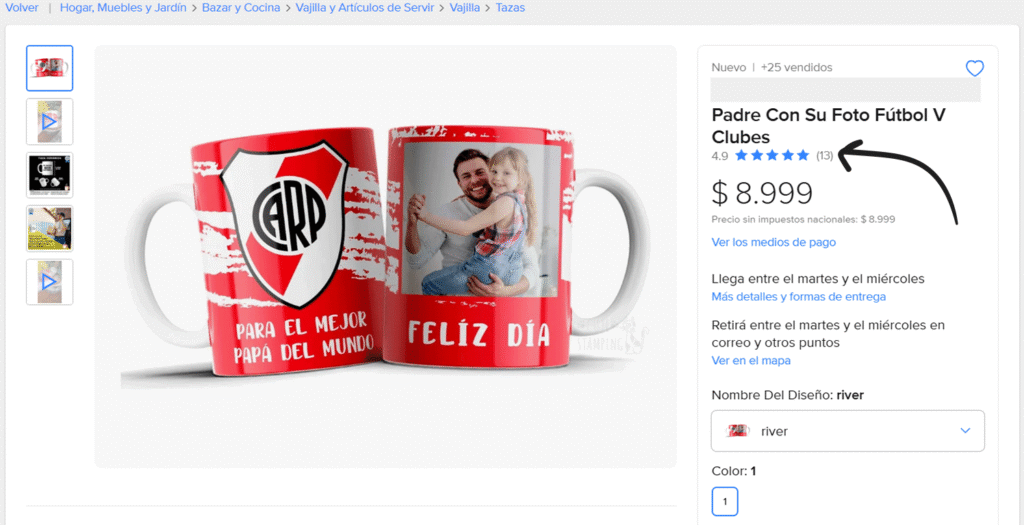Enlarge the main mug product image
1024x525 pixels.
[x=385, y=255]
